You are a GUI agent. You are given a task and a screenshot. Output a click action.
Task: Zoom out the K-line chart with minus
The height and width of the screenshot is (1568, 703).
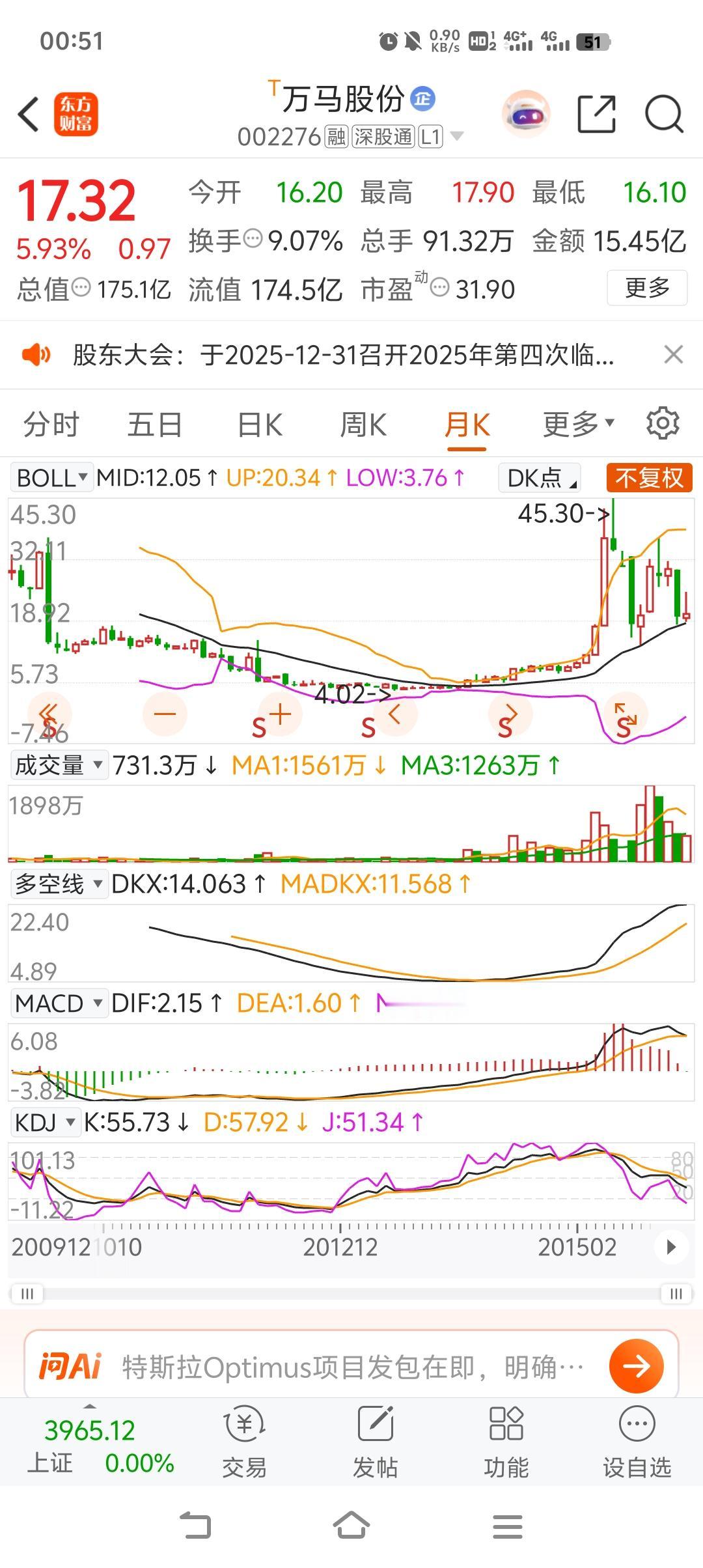(x=165, y=714)
